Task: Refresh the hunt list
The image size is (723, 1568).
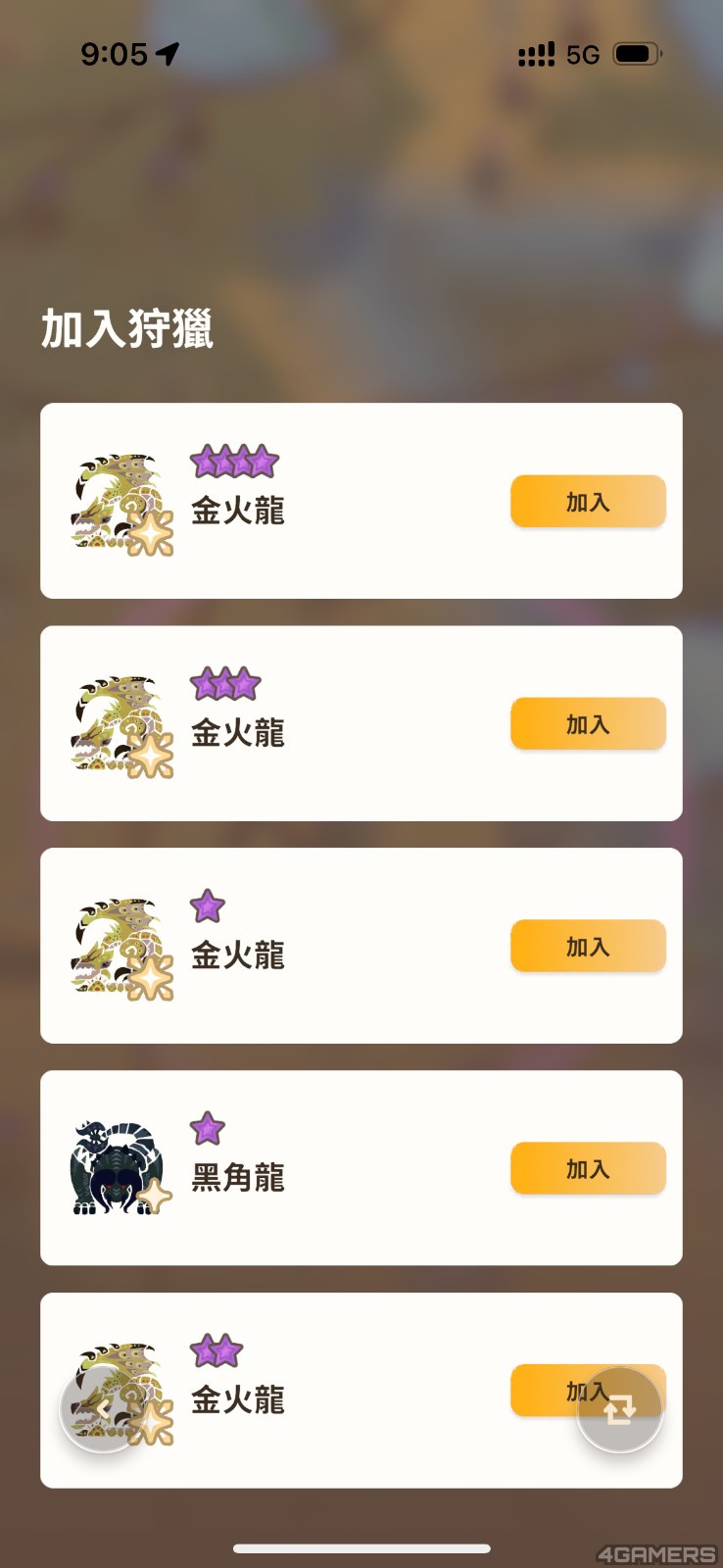Action: pyautogui.click(x=619, y=1409)
